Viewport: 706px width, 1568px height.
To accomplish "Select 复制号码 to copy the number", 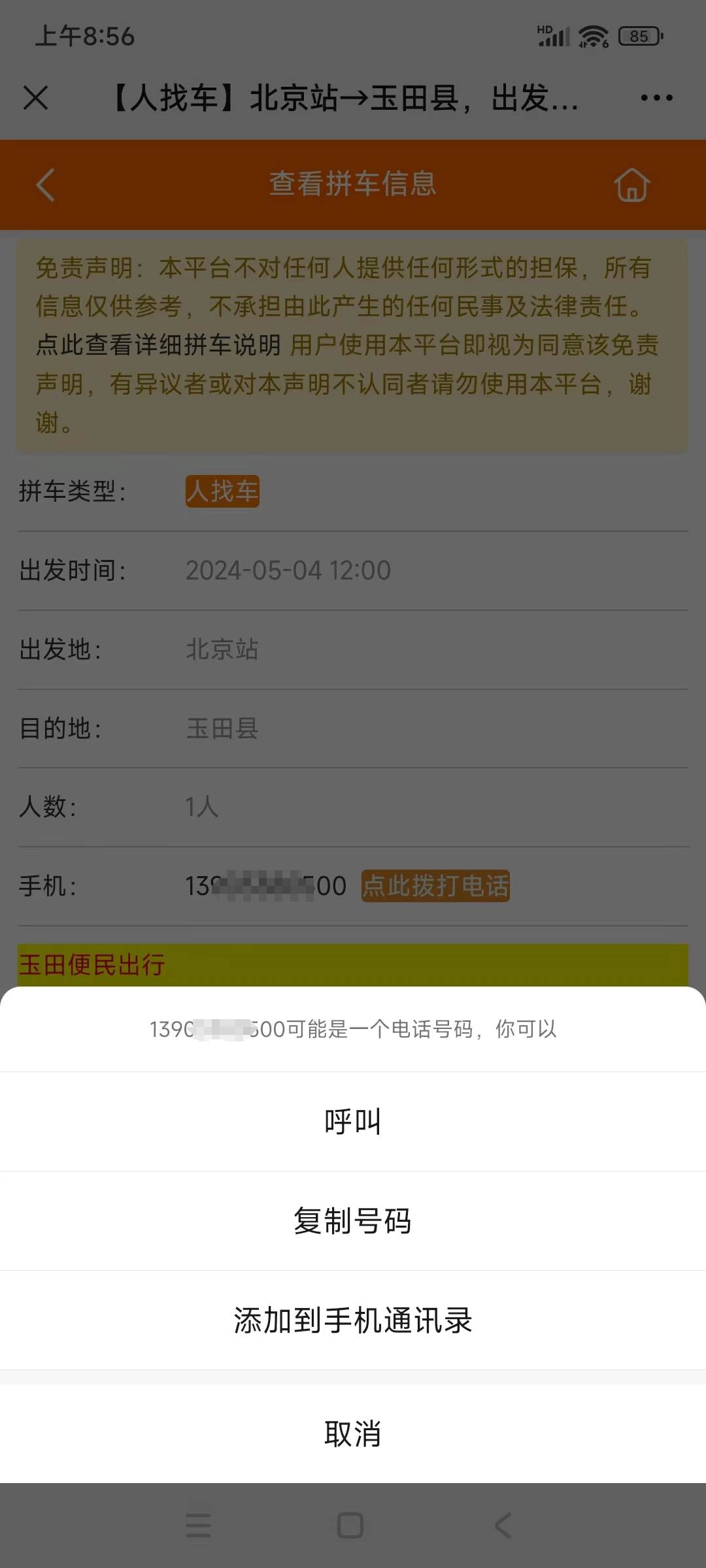I will [353, 1220].
